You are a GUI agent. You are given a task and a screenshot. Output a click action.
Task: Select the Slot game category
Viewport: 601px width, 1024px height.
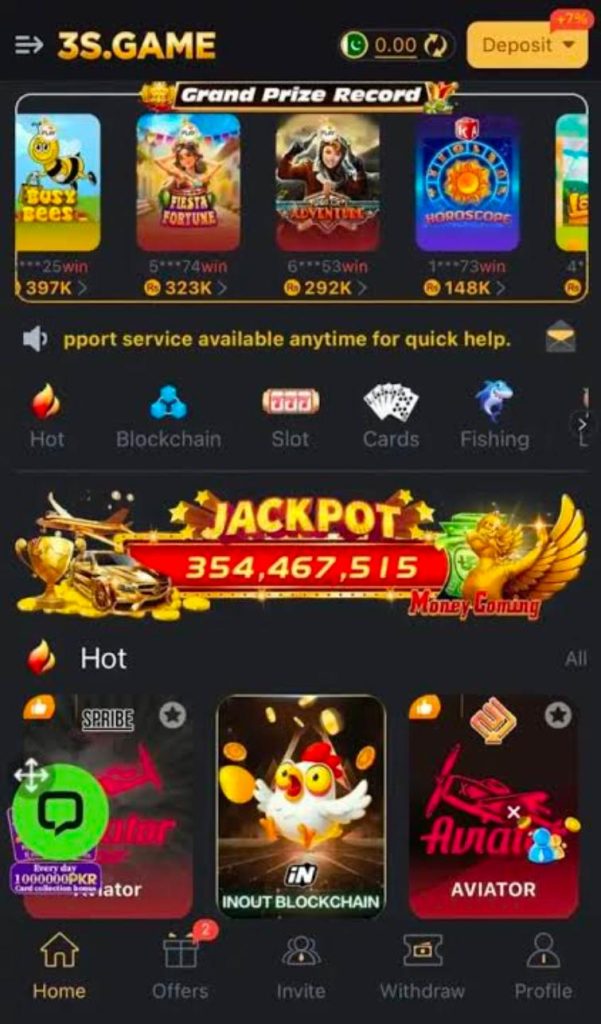click(x=291, y=416)
